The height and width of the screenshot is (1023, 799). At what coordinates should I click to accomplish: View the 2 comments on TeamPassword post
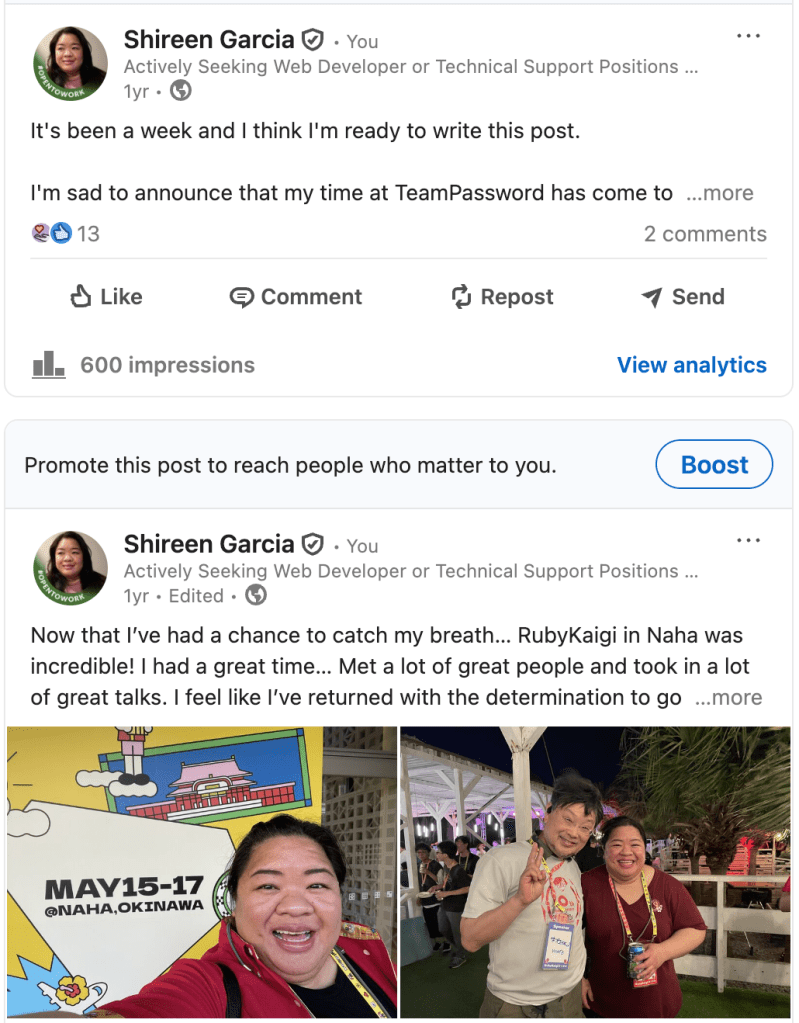(x=705, y=234)
